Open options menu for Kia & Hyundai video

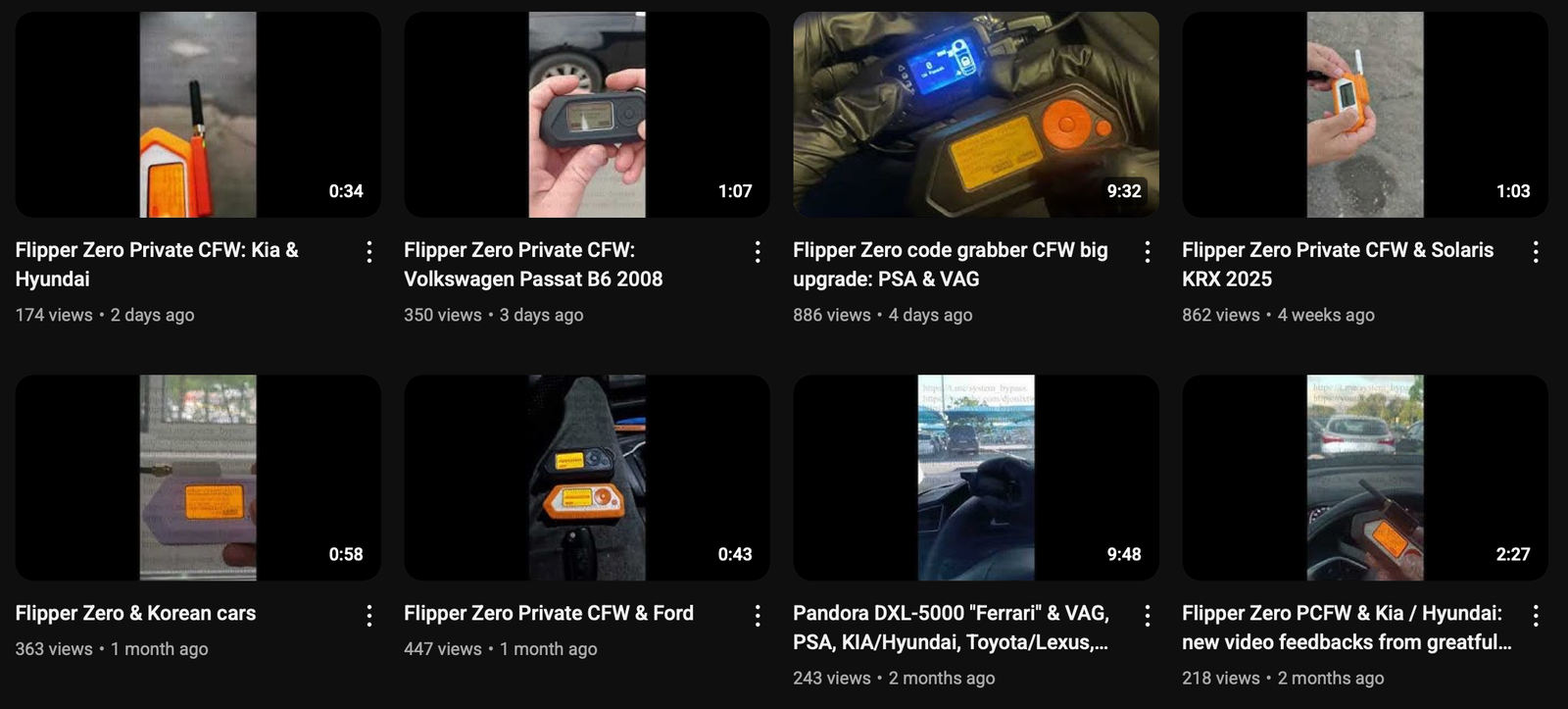click(368, 252)
